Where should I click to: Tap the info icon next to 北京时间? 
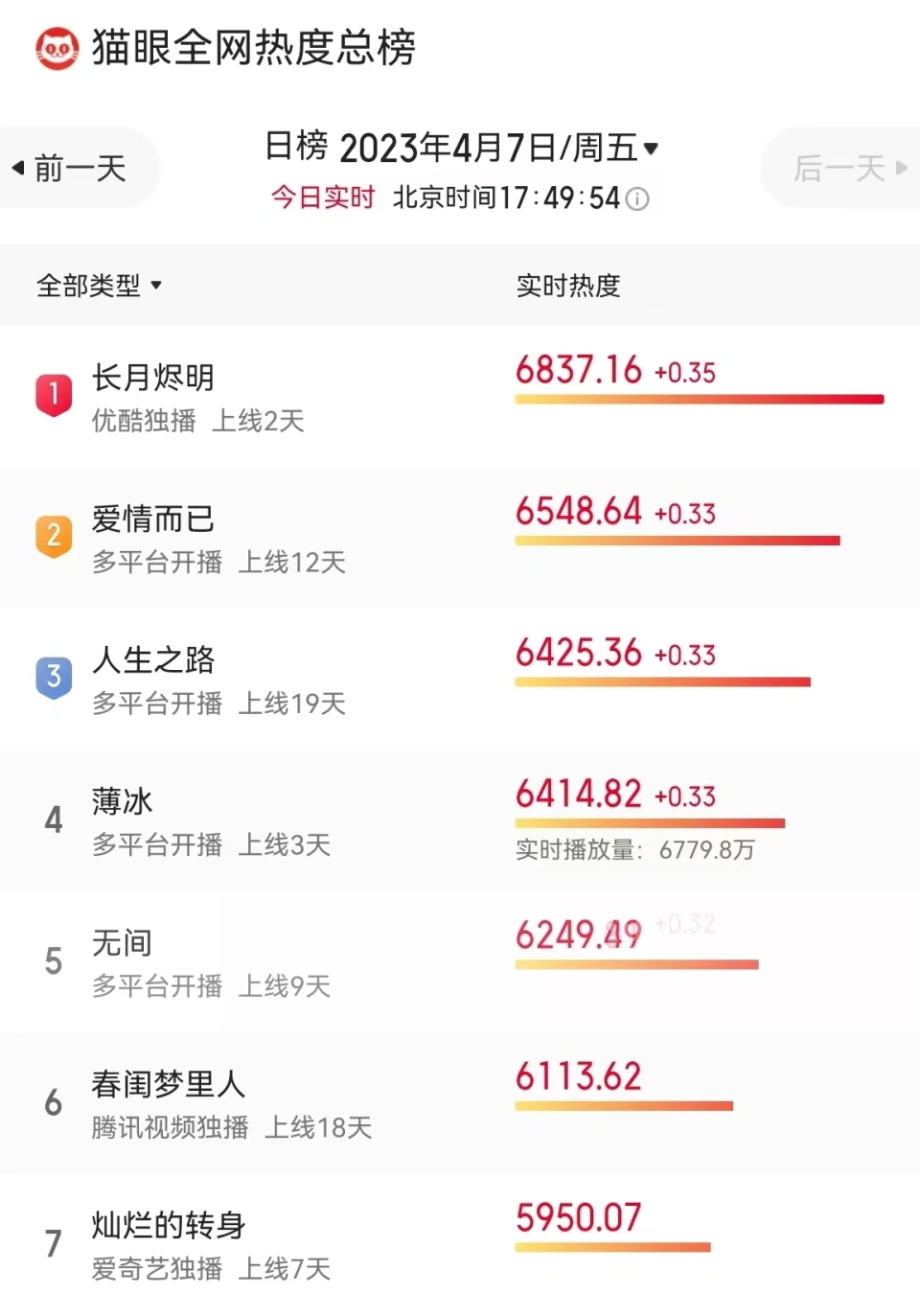[637, 198]
